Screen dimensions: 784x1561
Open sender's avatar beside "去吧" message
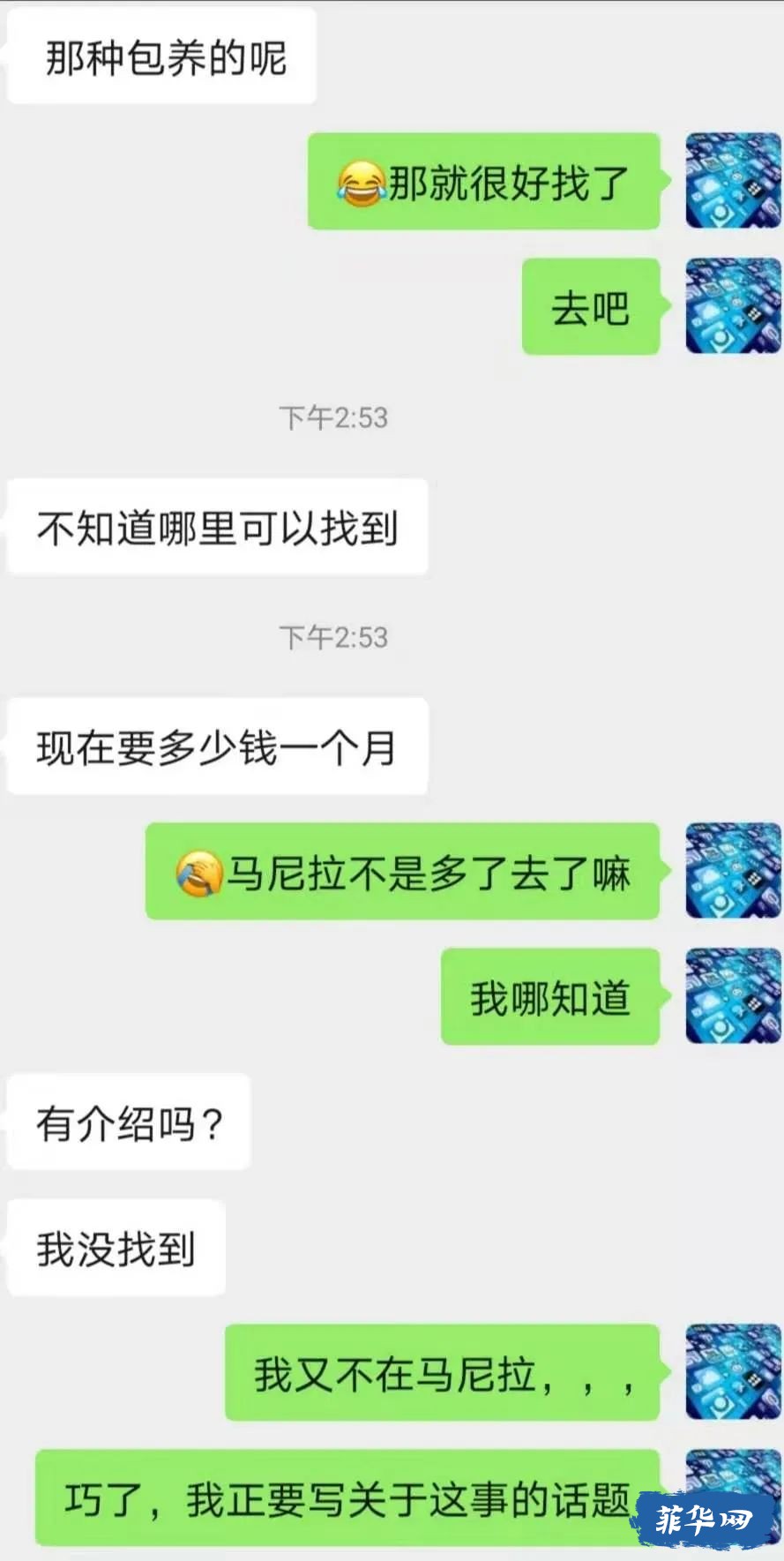734,306
